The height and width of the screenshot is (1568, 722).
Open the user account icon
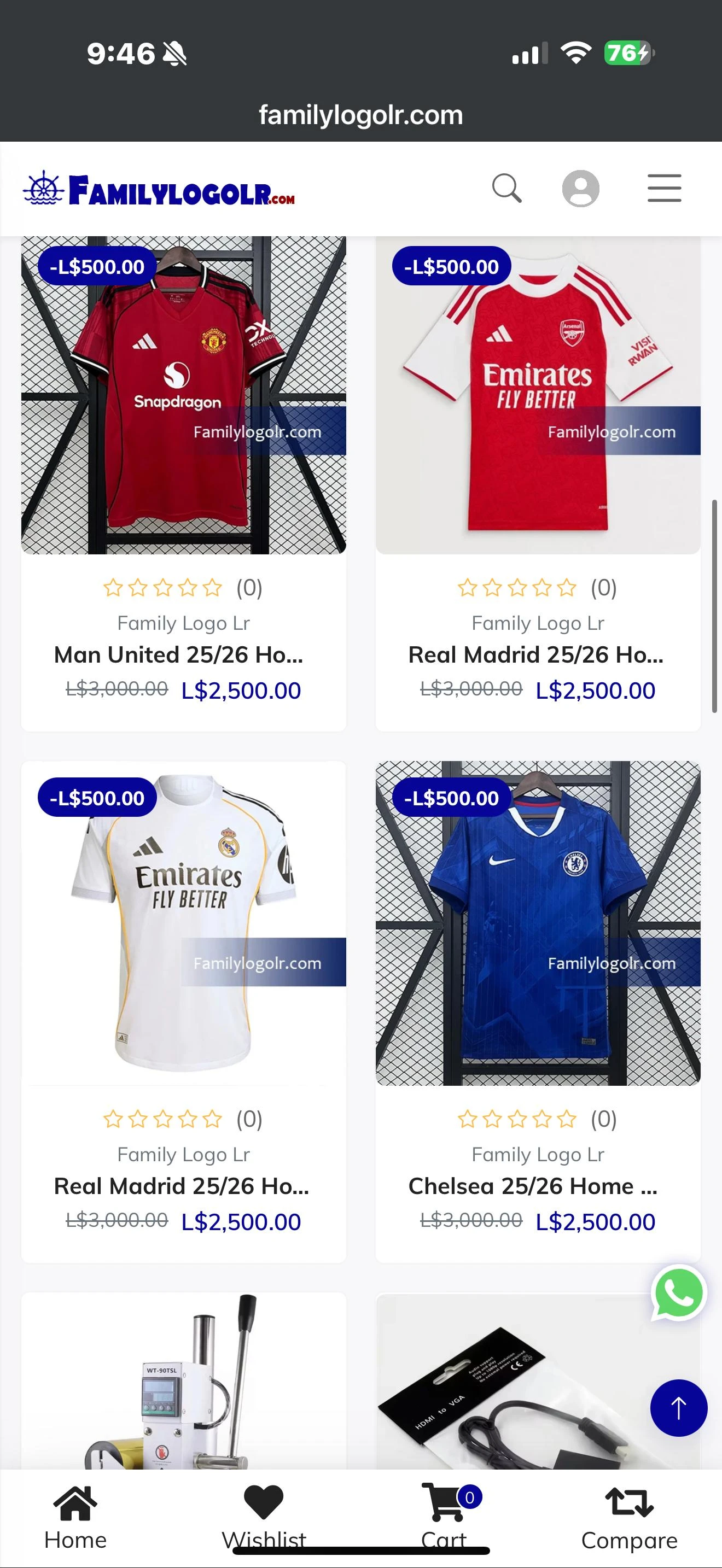[580, 188]
